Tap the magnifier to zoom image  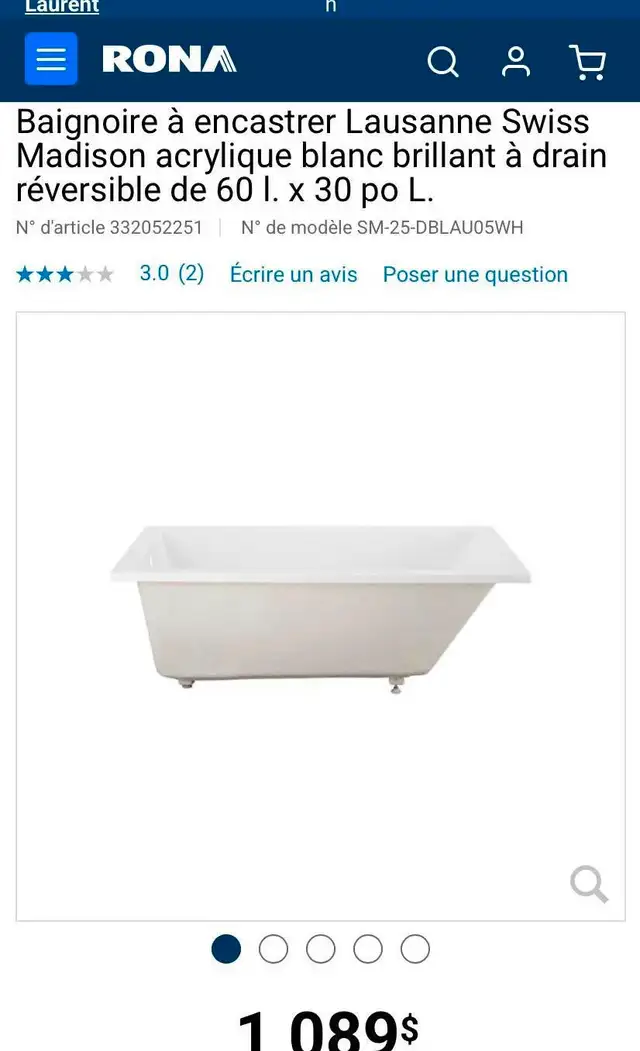point(589,884)
